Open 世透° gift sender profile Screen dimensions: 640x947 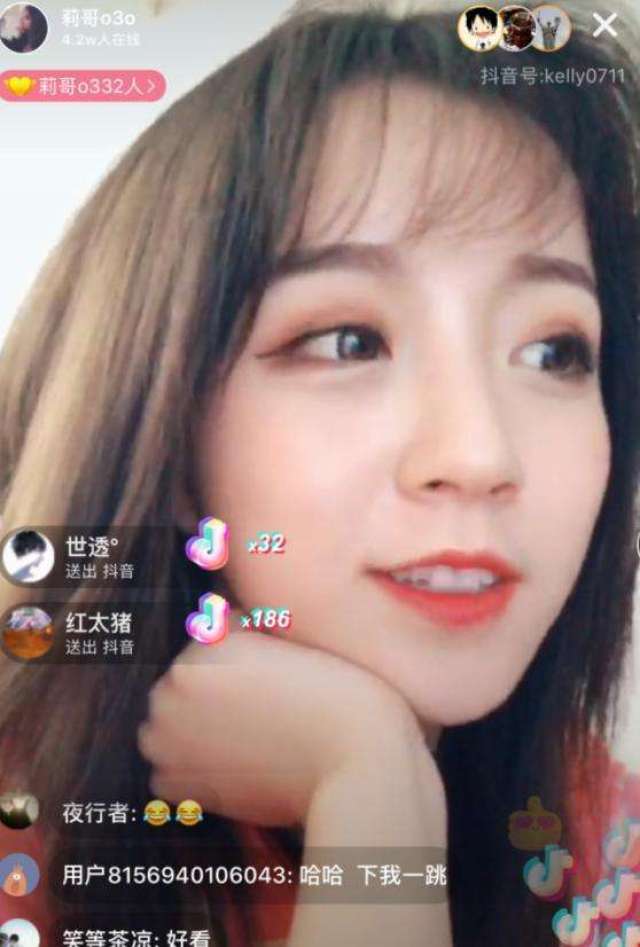(x=28, y=556)
